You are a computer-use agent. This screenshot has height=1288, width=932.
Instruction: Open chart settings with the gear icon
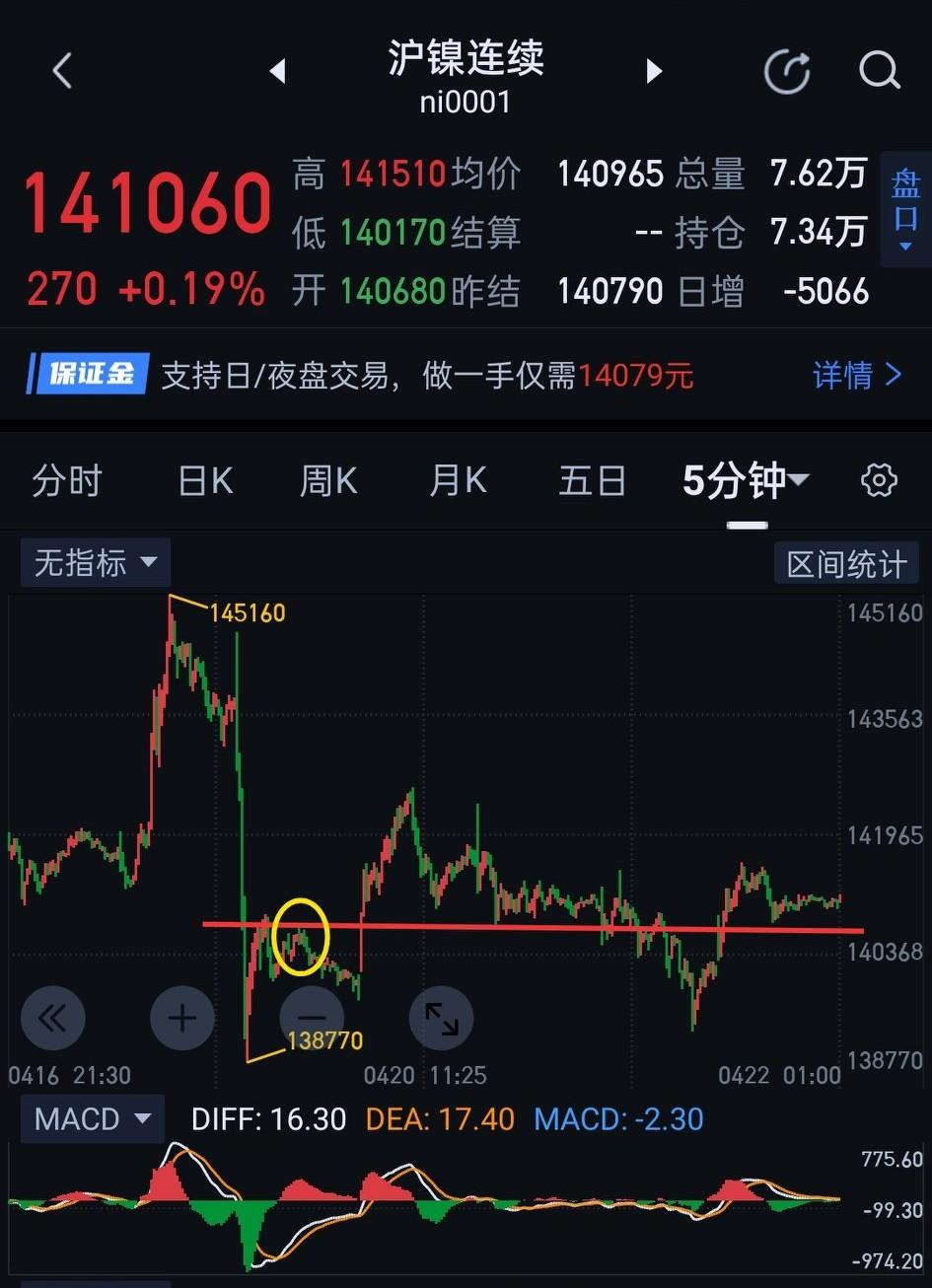tap(878, 480)
